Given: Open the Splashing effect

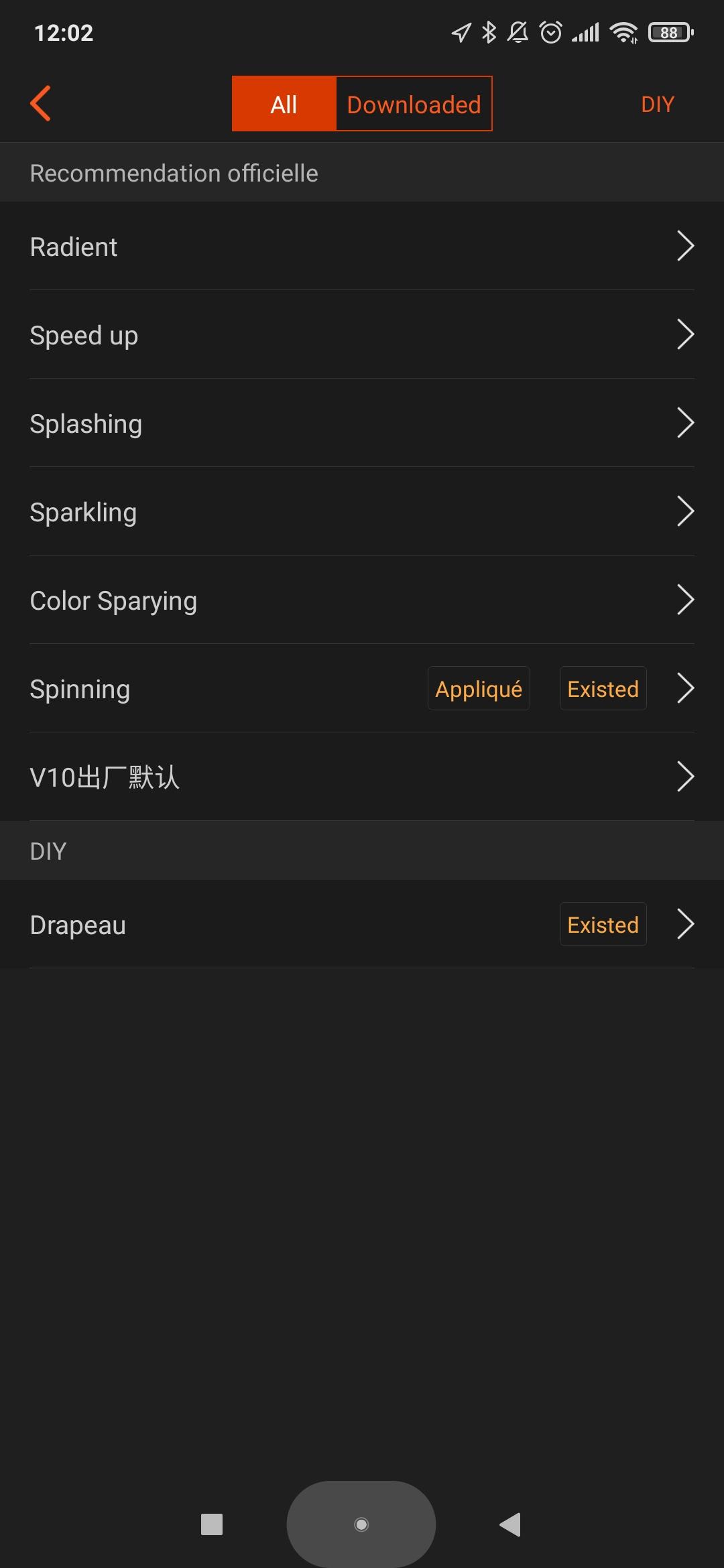Looking at the screenshot, I should tap(362, 423).
